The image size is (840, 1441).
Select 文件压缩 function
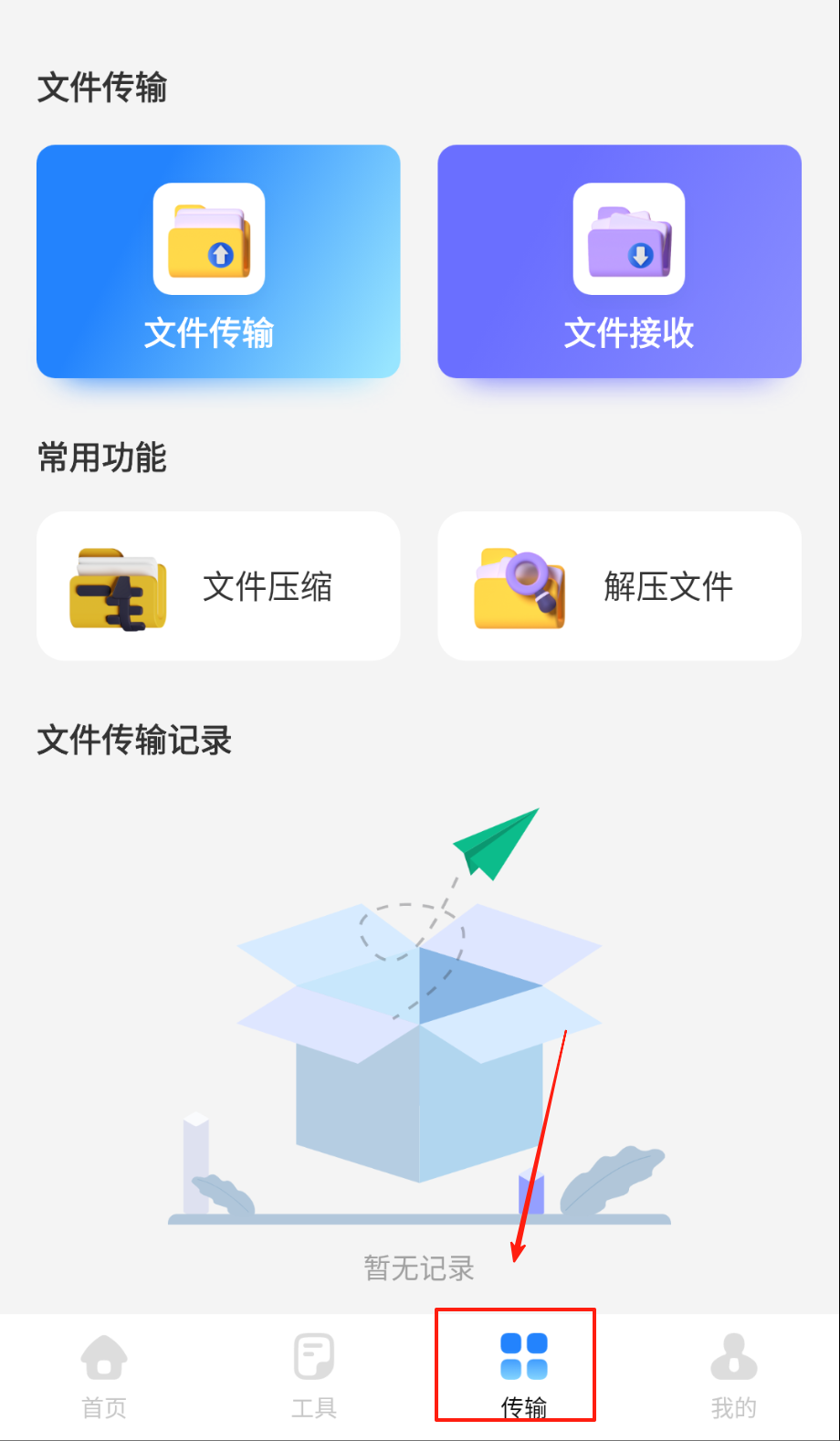218,586
